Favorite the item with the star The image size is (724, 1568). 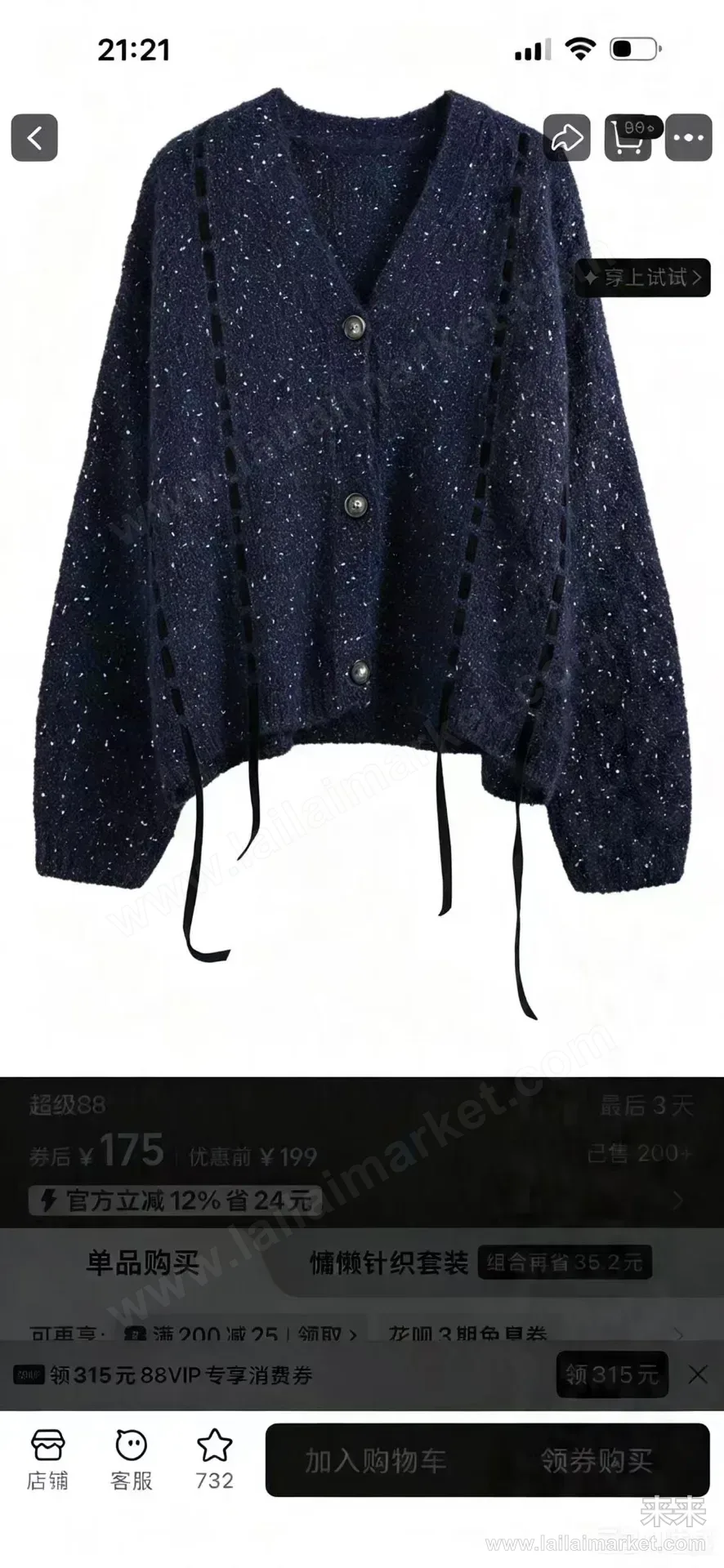pyautogui.click(x=215, y=1460)
